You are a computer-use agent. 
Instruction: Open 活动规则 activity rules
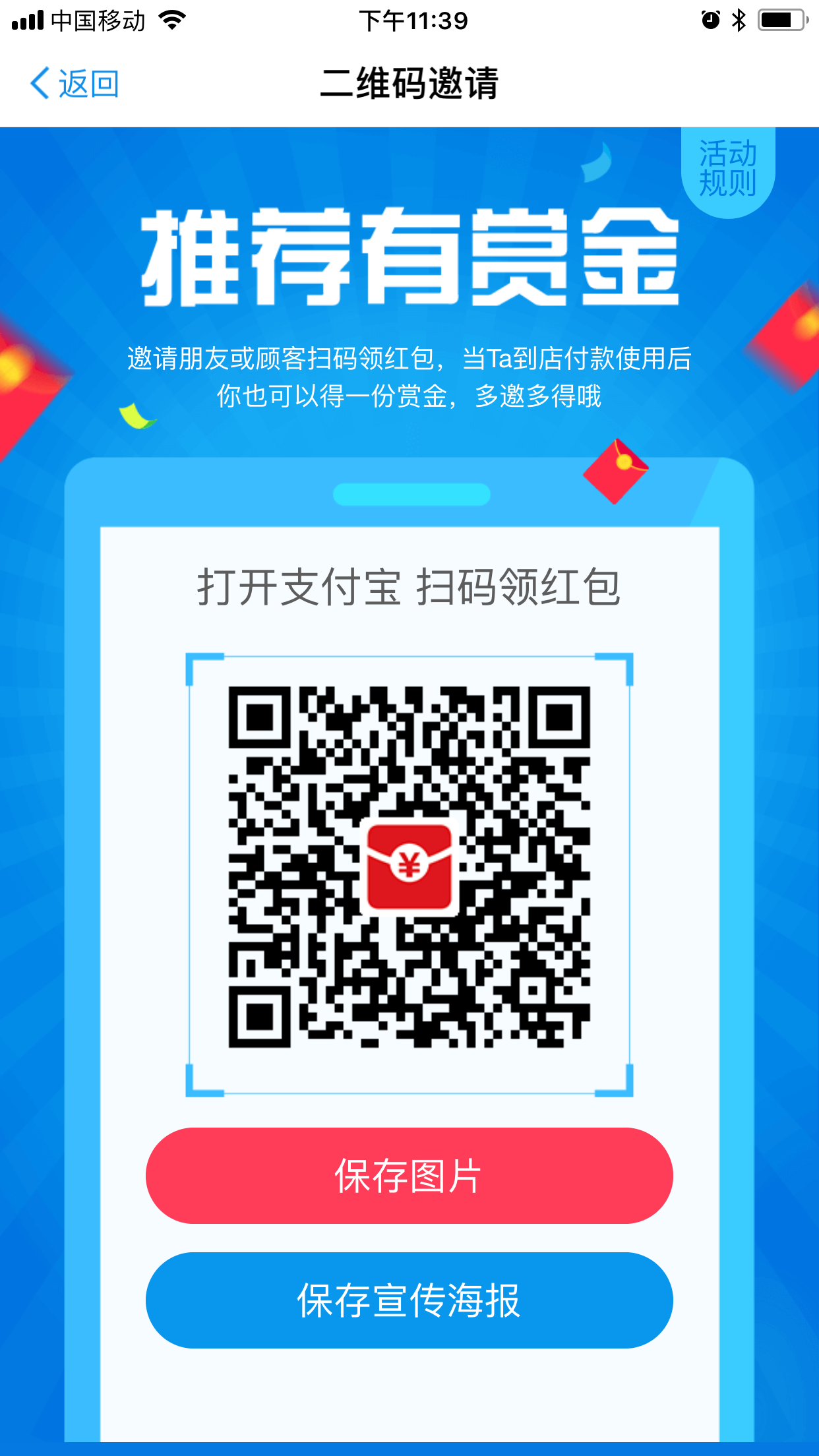(727, 170)
